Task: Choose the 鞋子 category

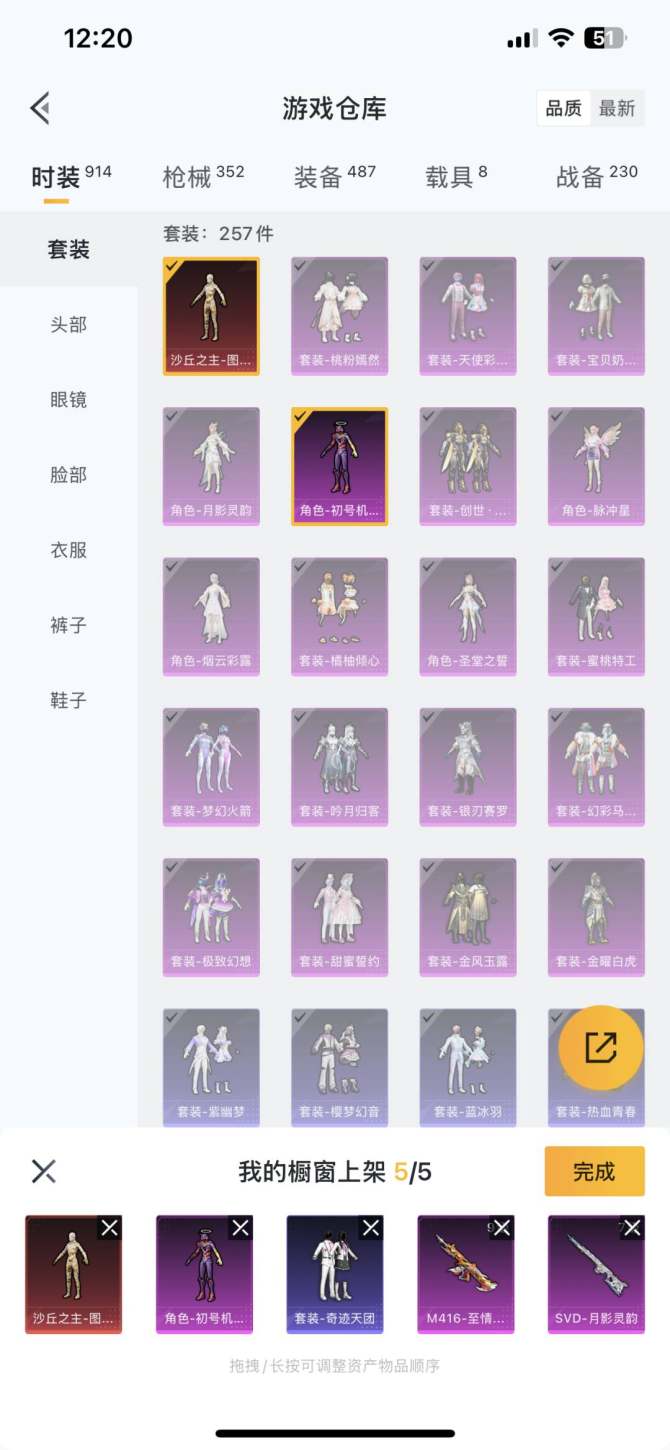Action: pyautogui.click(x=69, y=700)
